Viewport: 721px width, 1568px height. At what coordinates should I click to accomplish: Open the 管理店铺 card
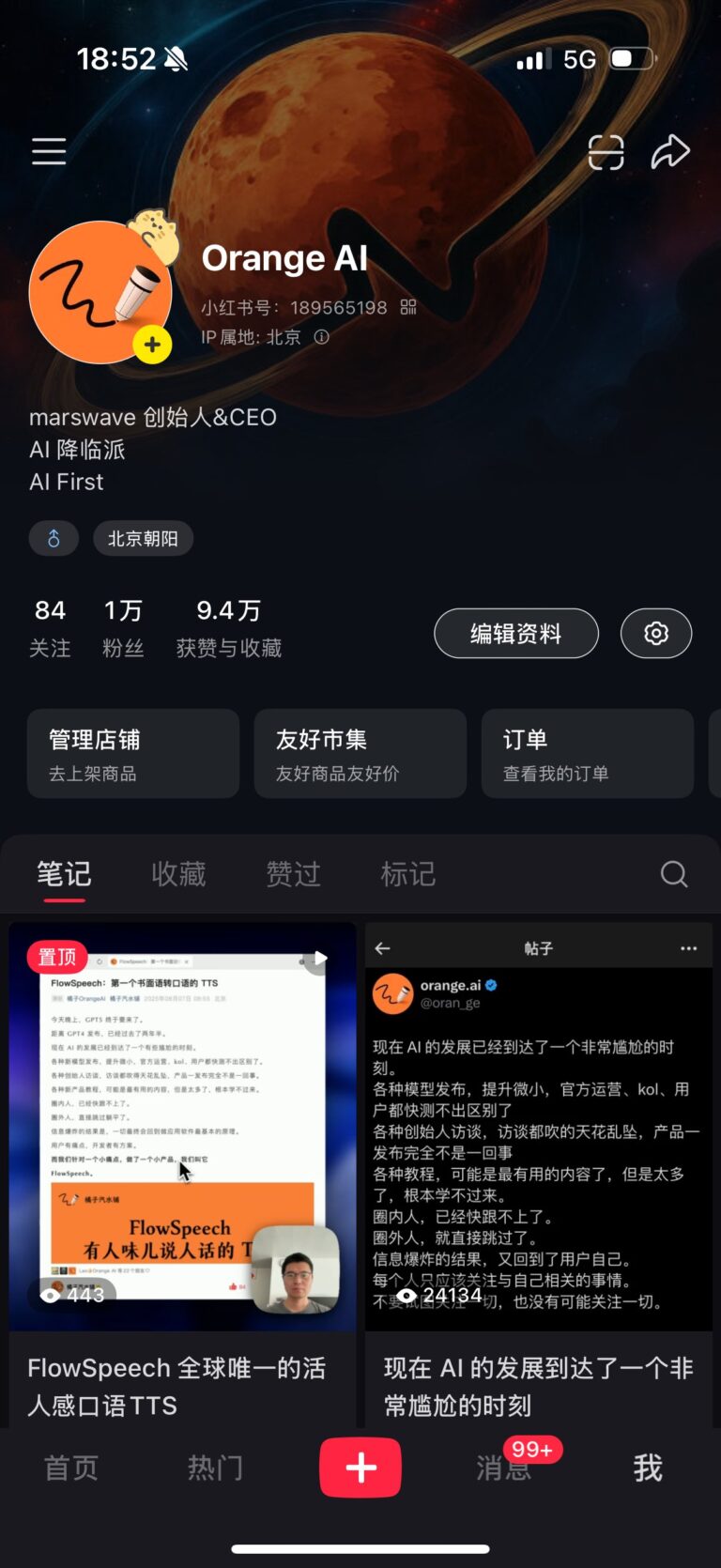coord(133,754)
